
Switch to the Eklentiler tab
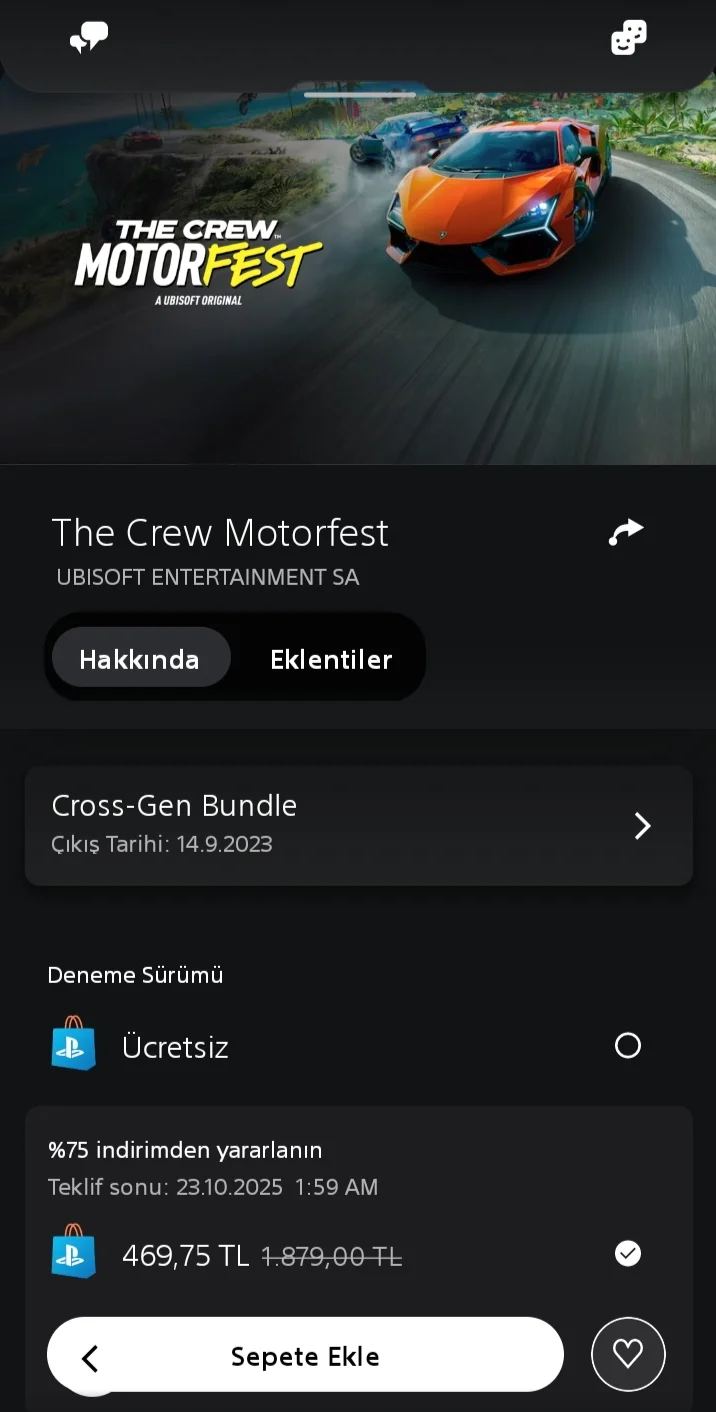(331, 659)
